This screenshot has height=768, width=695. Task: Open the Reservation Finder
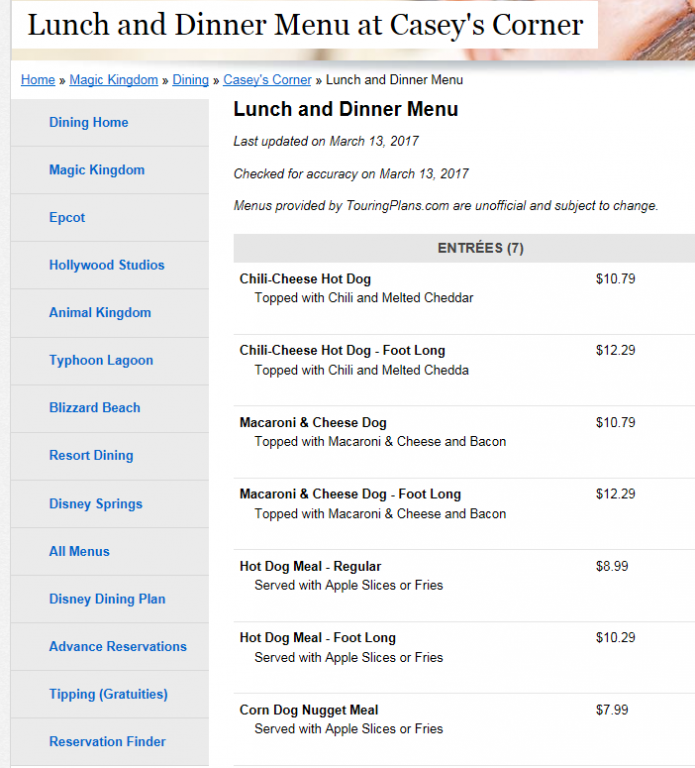[x=107, y=742]
